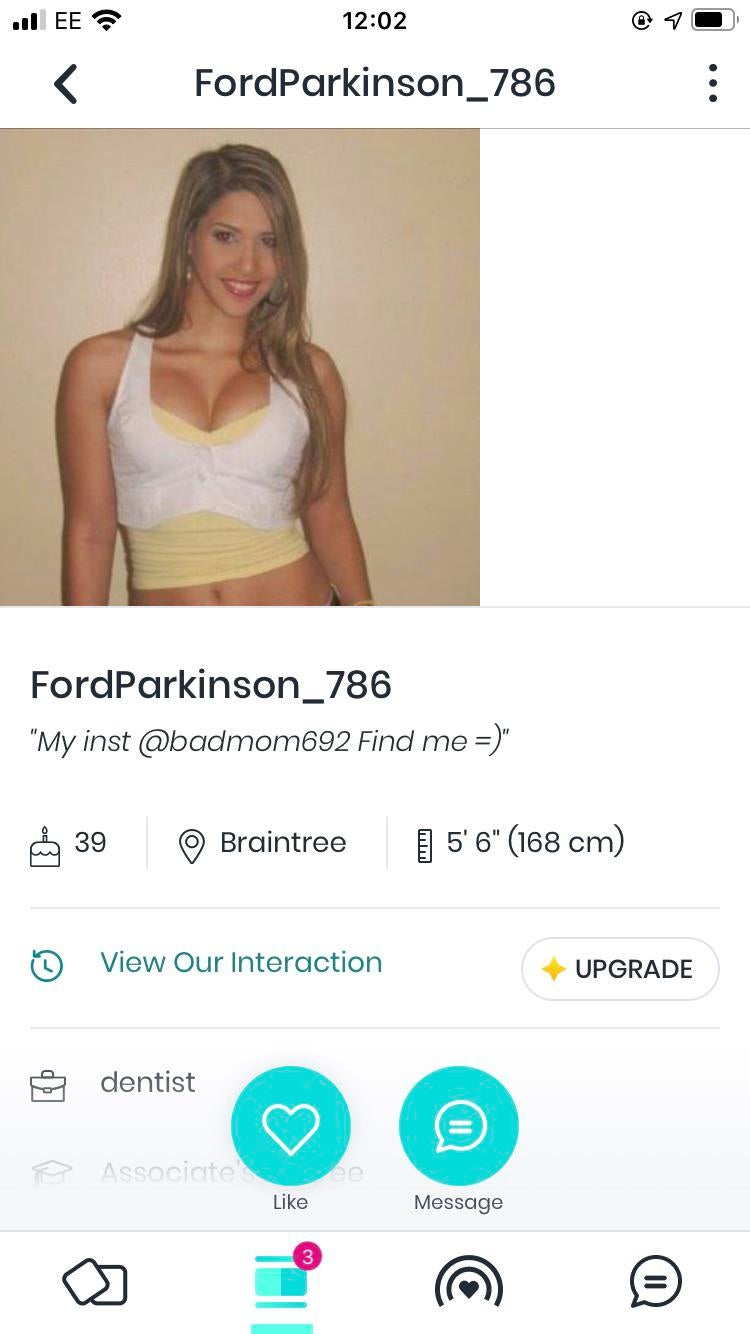Tap the UPGRADE button
This screenshot has width=750, height=1334.
620,969
